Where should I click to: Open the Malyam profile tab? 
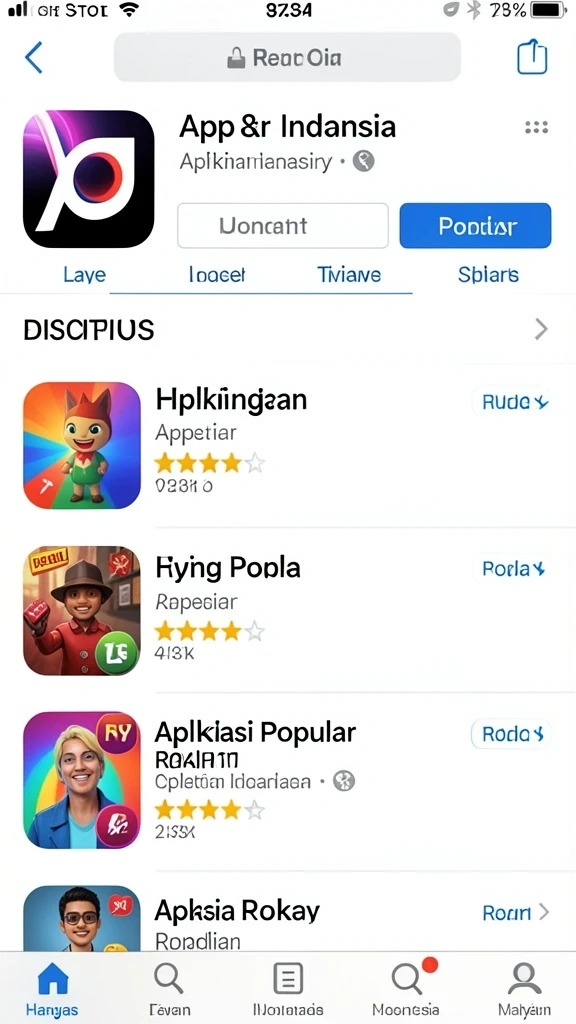(x=524, y=989)
